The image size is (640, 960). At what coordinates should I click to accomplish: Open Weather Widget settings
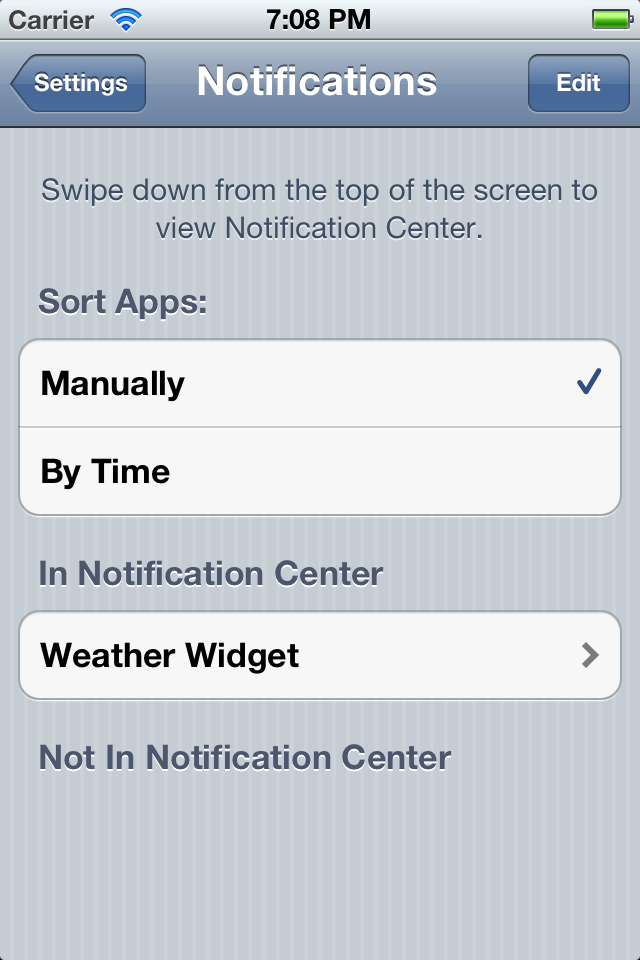[x=320, y=656]
